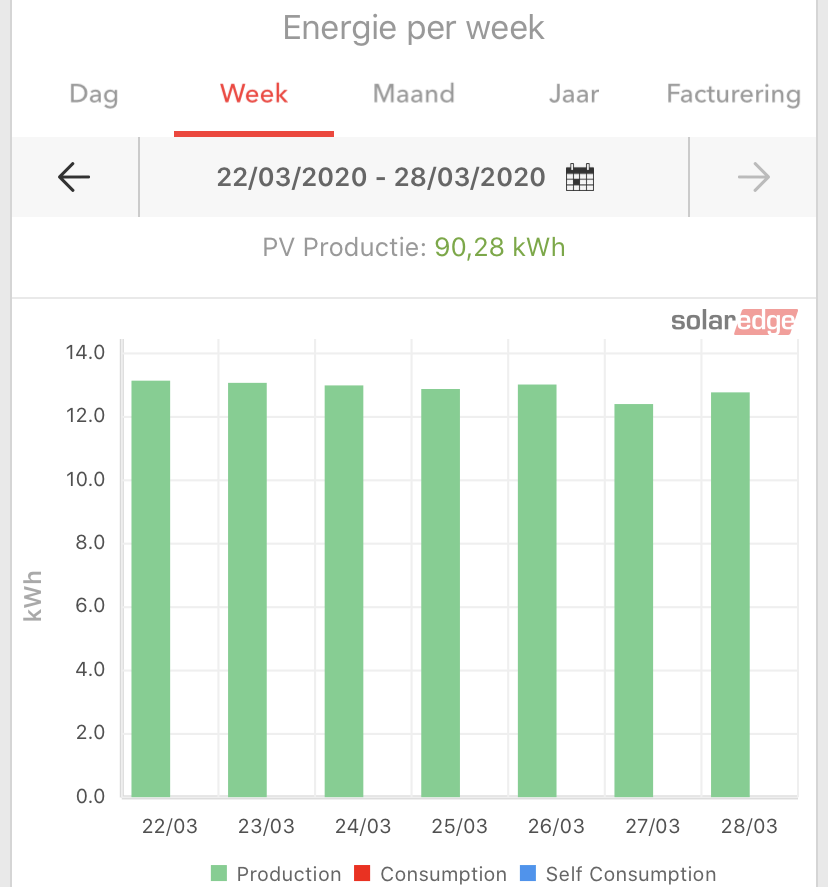This screenshot has width=828, height=887.
Task: Open the Facturering tab
Action: click(x=733, y=95)
